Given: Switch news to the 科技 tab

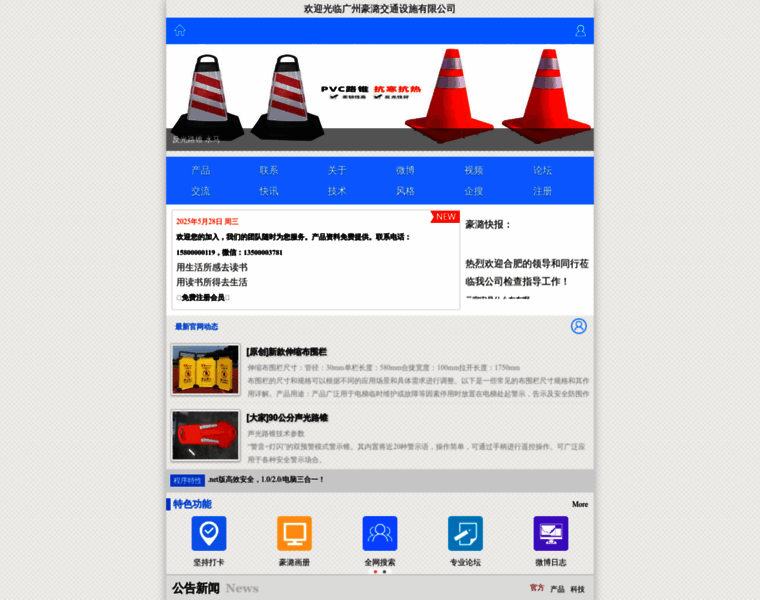Looking at the screenshot, I should (x=578, y=589).
